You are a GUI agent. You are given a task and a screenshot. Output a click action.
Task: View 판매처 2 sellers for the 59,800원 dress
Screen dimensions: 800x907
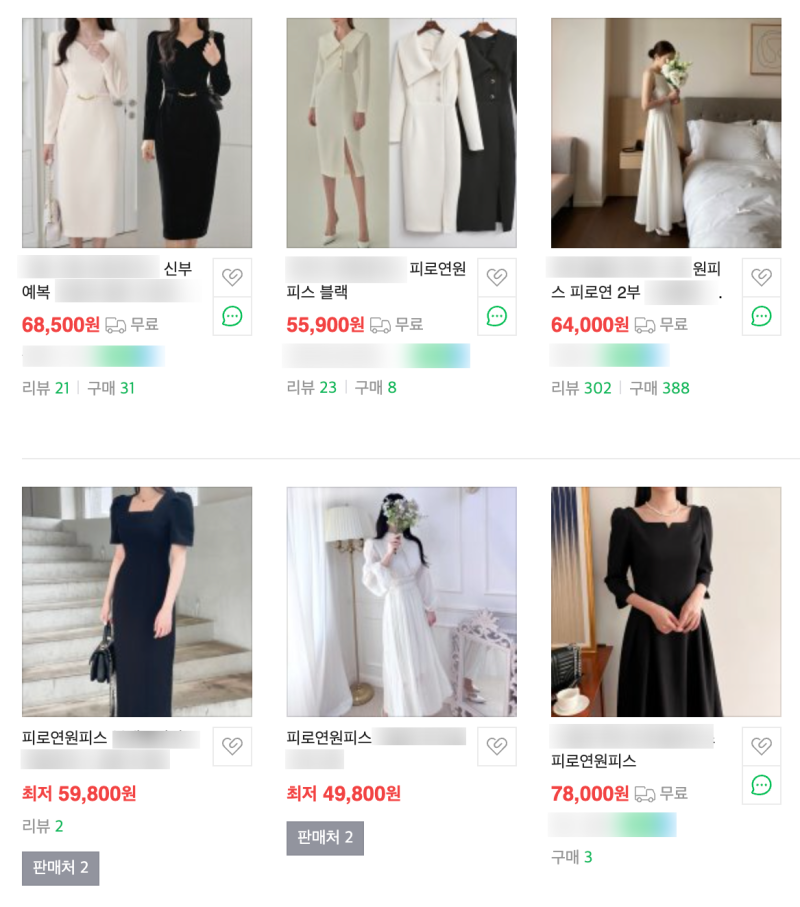pyautogui.click(x=60, y=867)
